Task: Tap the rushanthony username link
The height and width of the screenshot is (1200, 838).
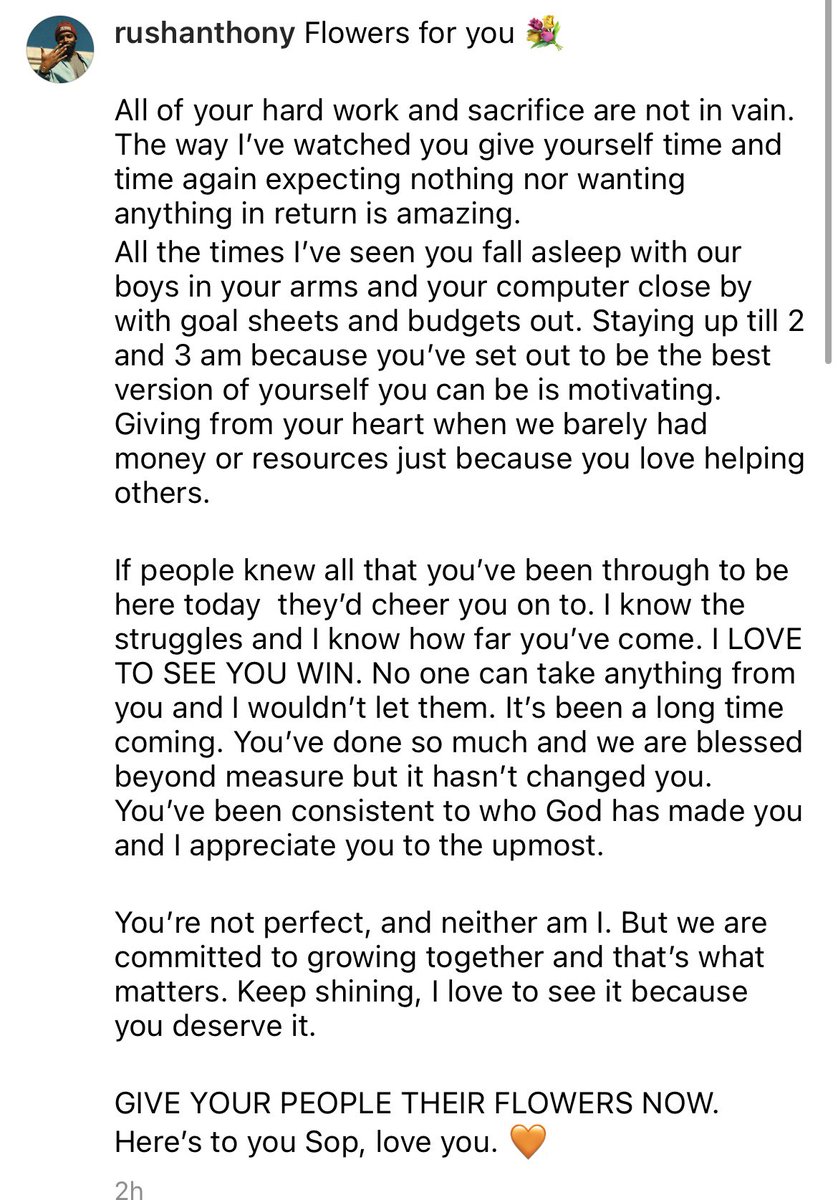Action: point(205,35)
